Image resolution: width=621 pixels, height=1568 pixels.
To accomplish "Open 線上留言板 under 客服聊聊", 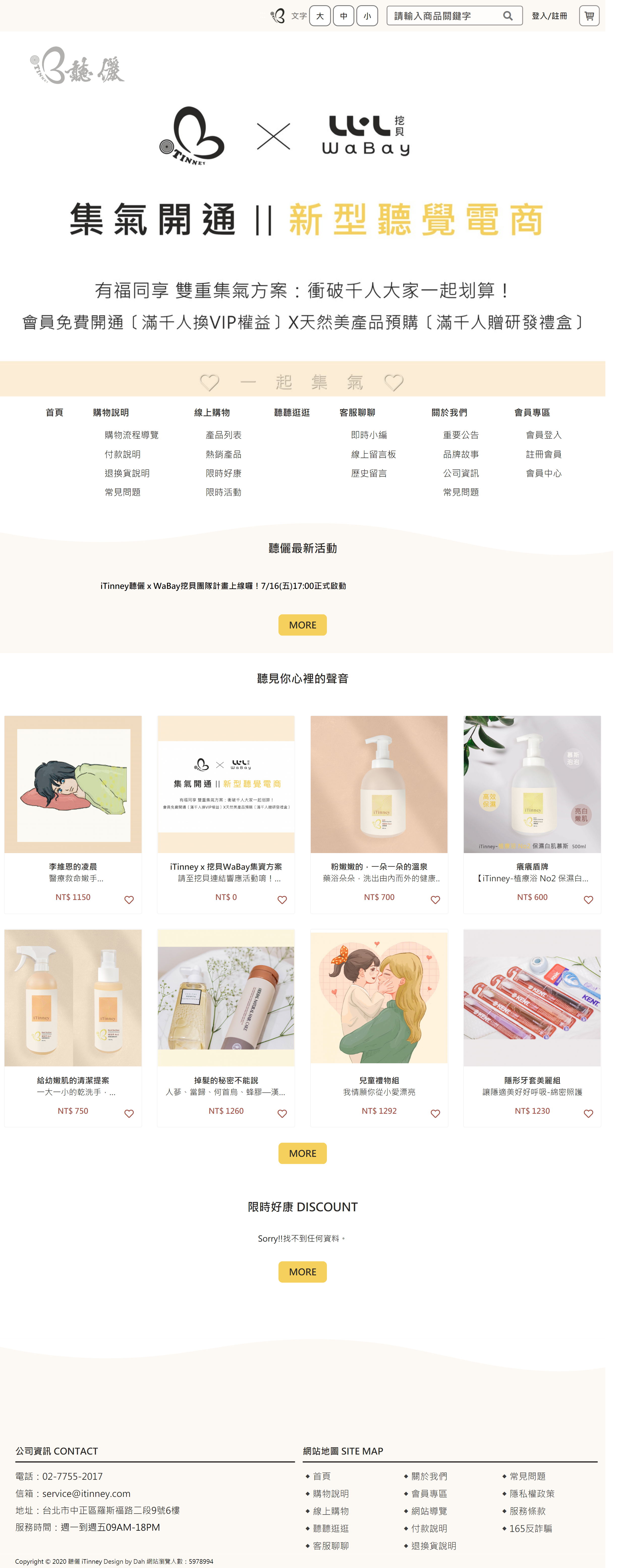I will point(373,454).
